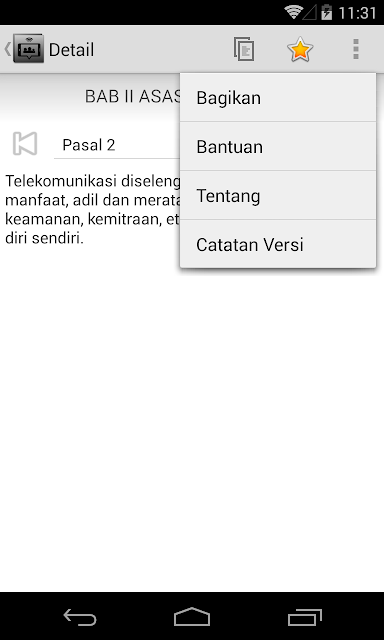This screenshot has width=384, height=640.
Task: Tap the system back button
Action: (80, 616)
